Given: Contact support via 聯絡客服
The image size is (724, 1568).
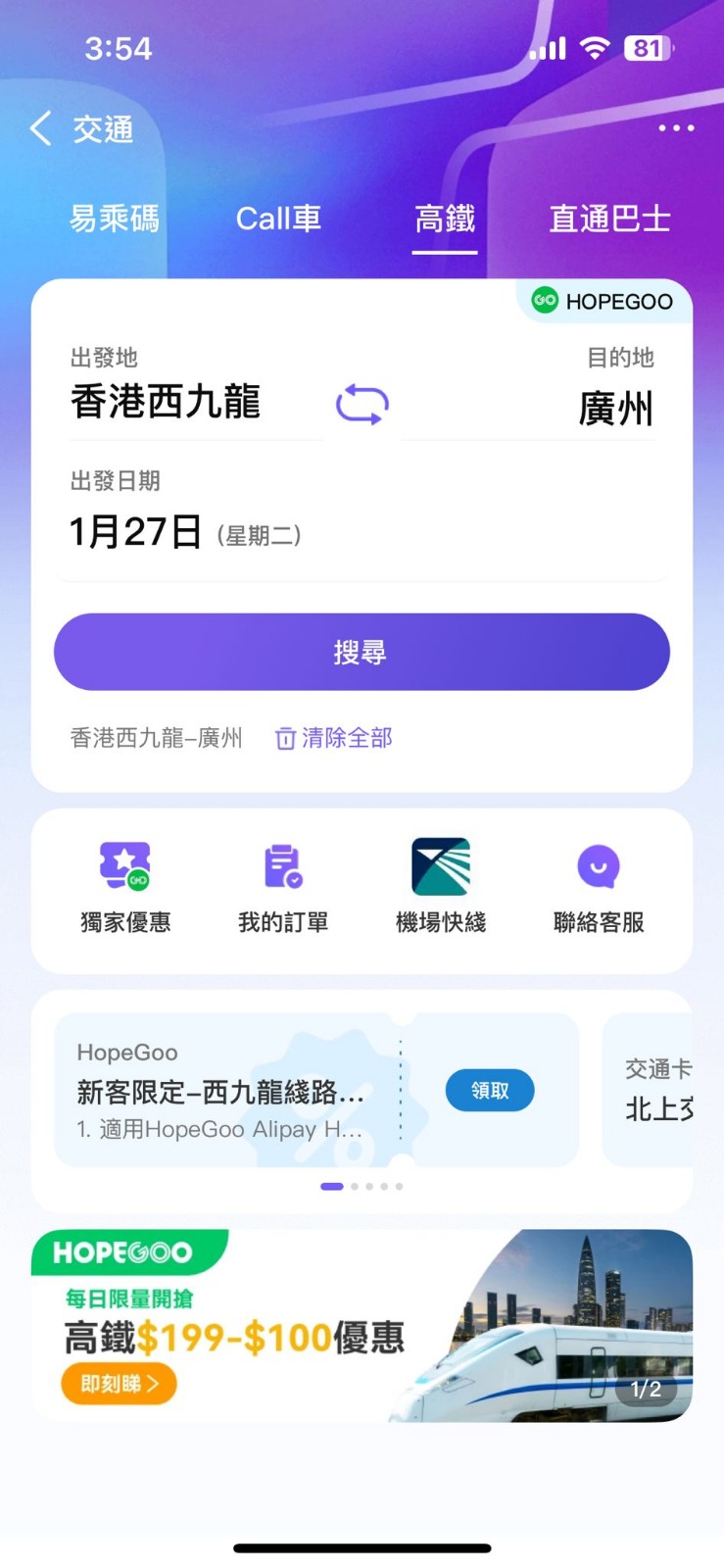Looking at the screenshot, I should click(x=599, y=886).
